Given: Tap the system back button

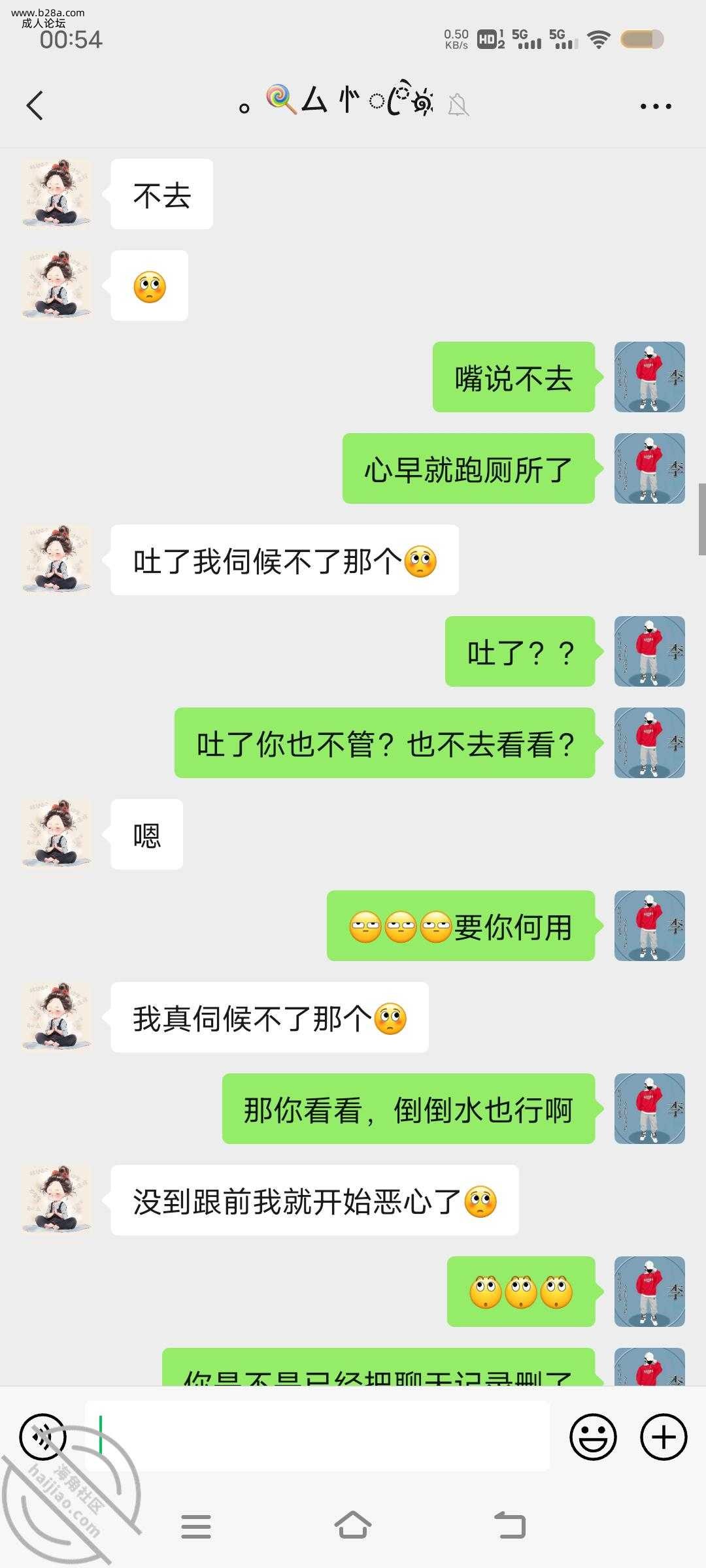Looking at the screenshot, I should pos(510,1526).
